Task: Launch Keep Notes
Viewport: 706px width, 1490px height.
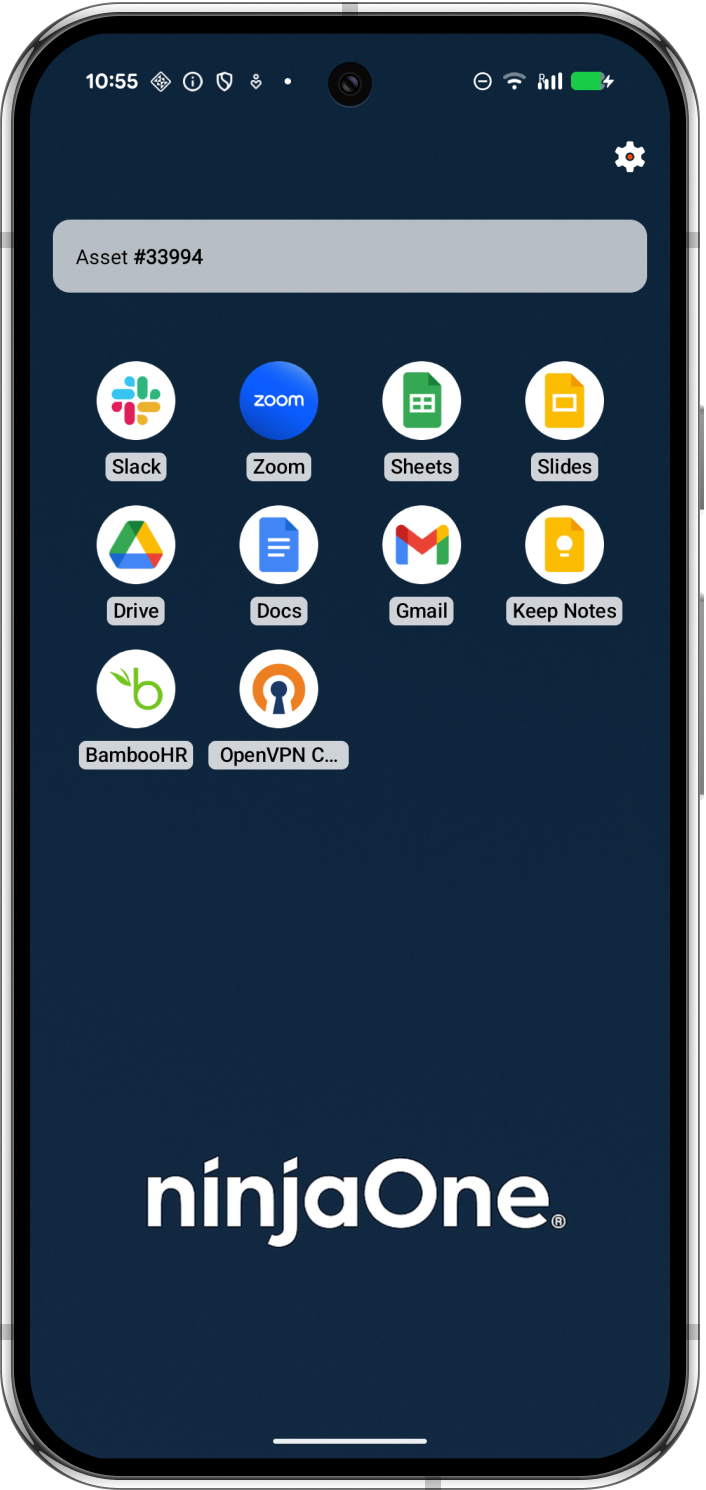Action: click(564, 545)
